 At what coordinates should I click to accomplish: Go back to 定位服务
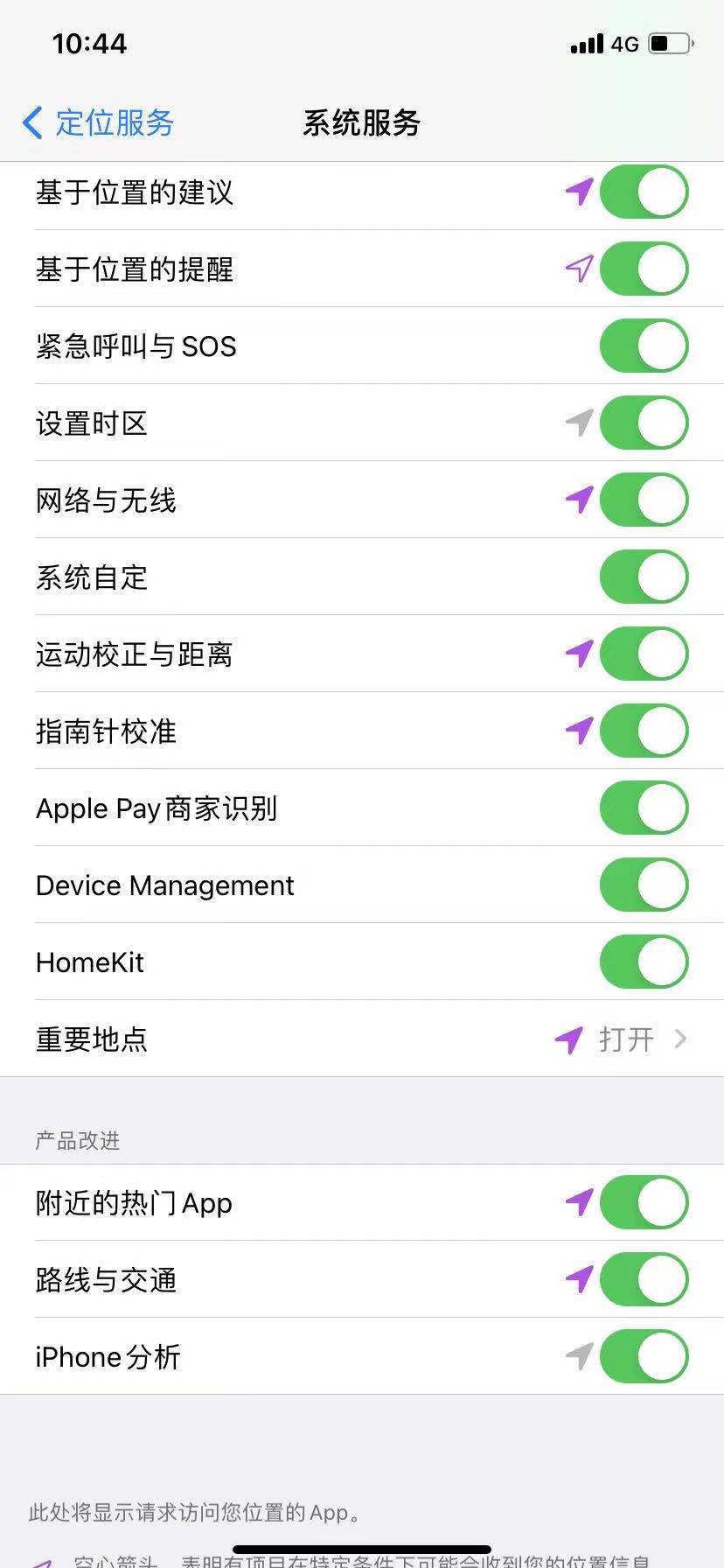click(x=98, y=123)
